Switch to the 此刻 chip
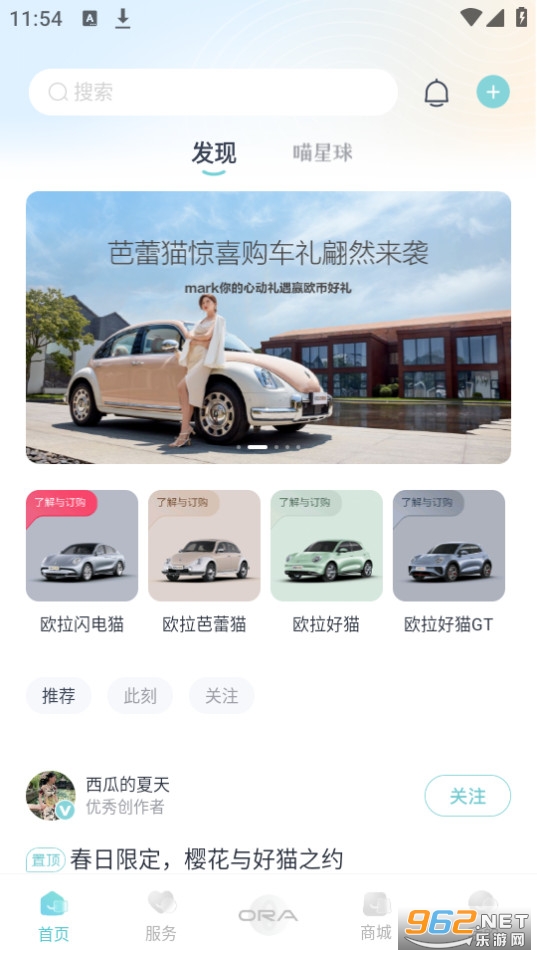Screen dimensions: 537x956 click(x=140, y=696)
